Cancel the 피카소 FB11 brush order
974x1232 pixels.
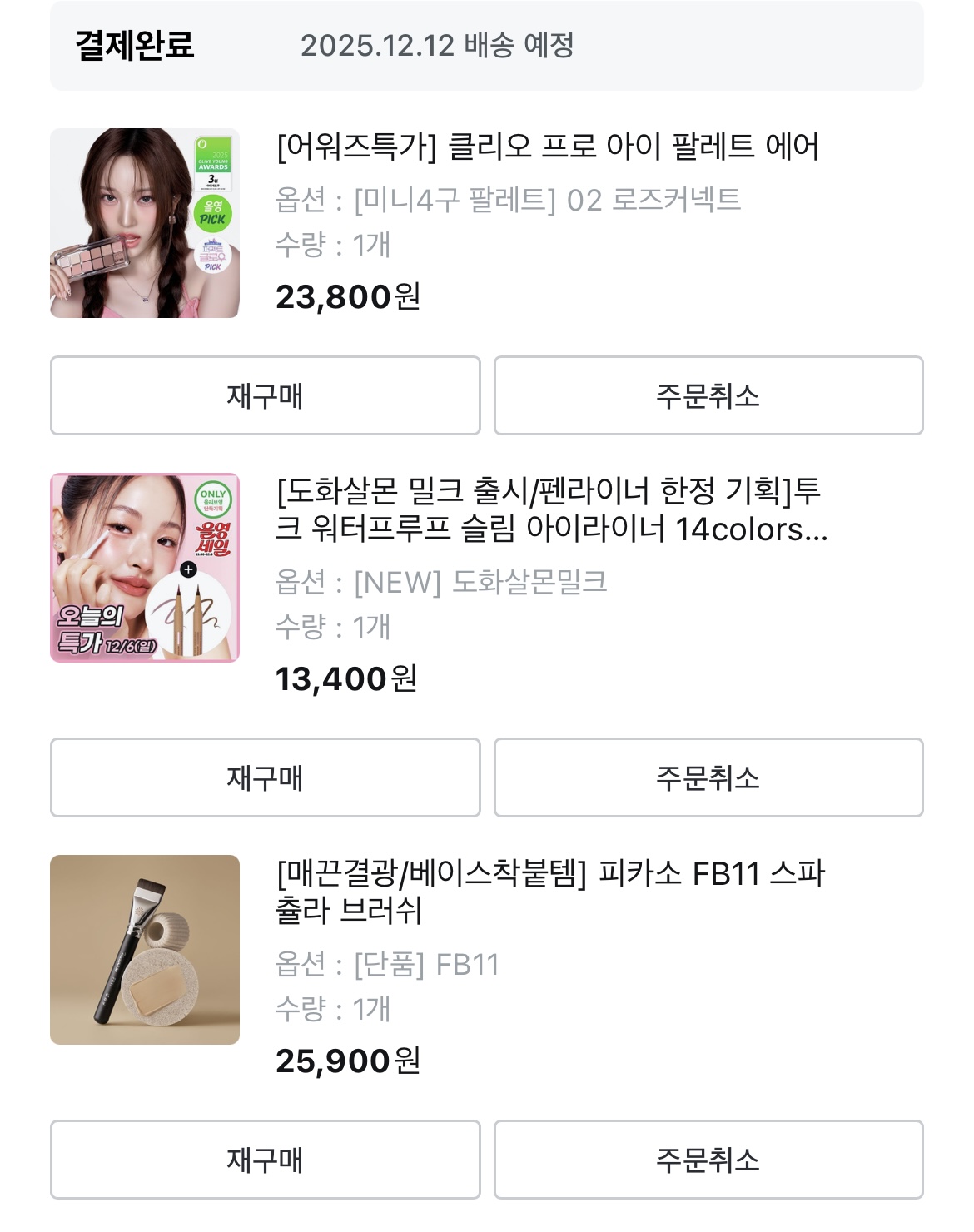708,1160
